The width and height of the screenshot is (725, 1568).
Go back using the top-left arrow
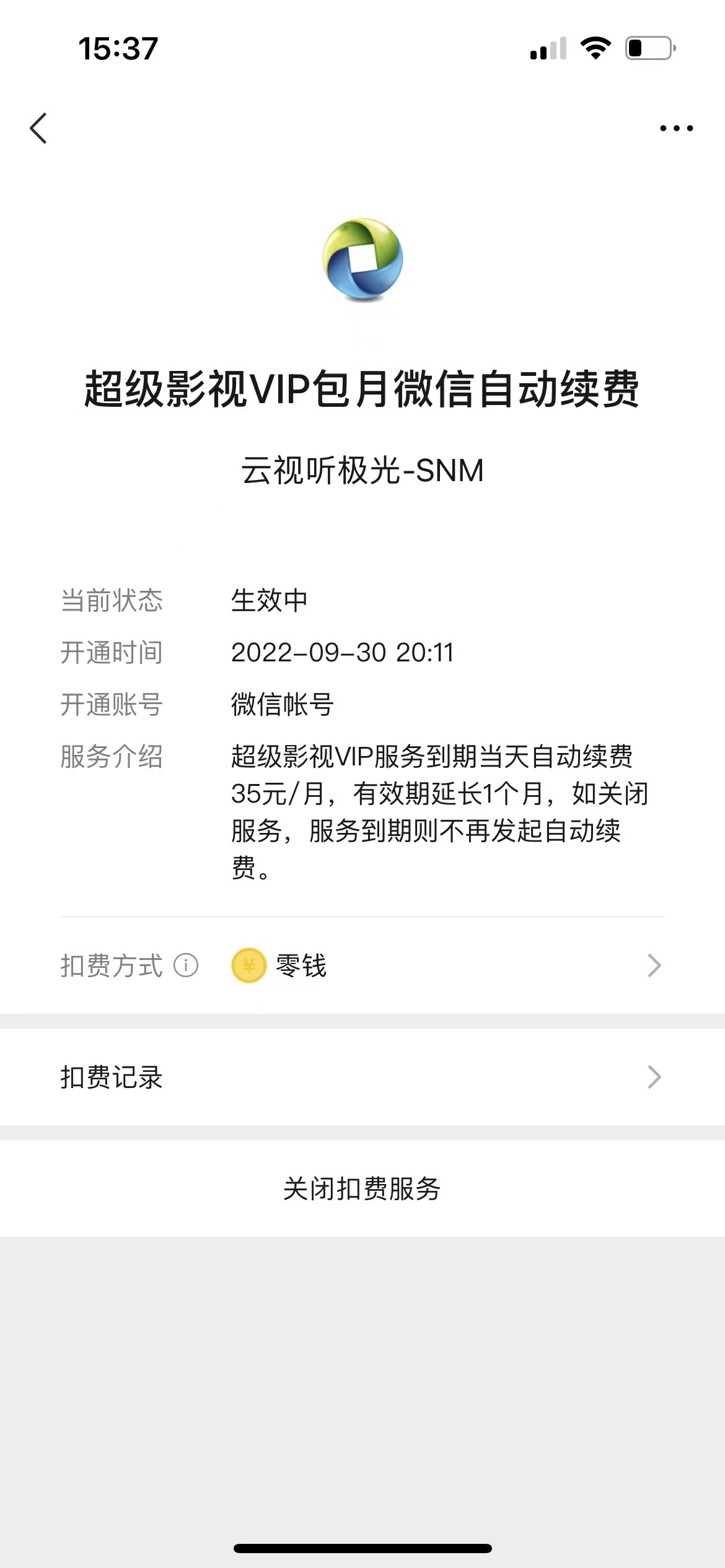(x=38, y=128)
